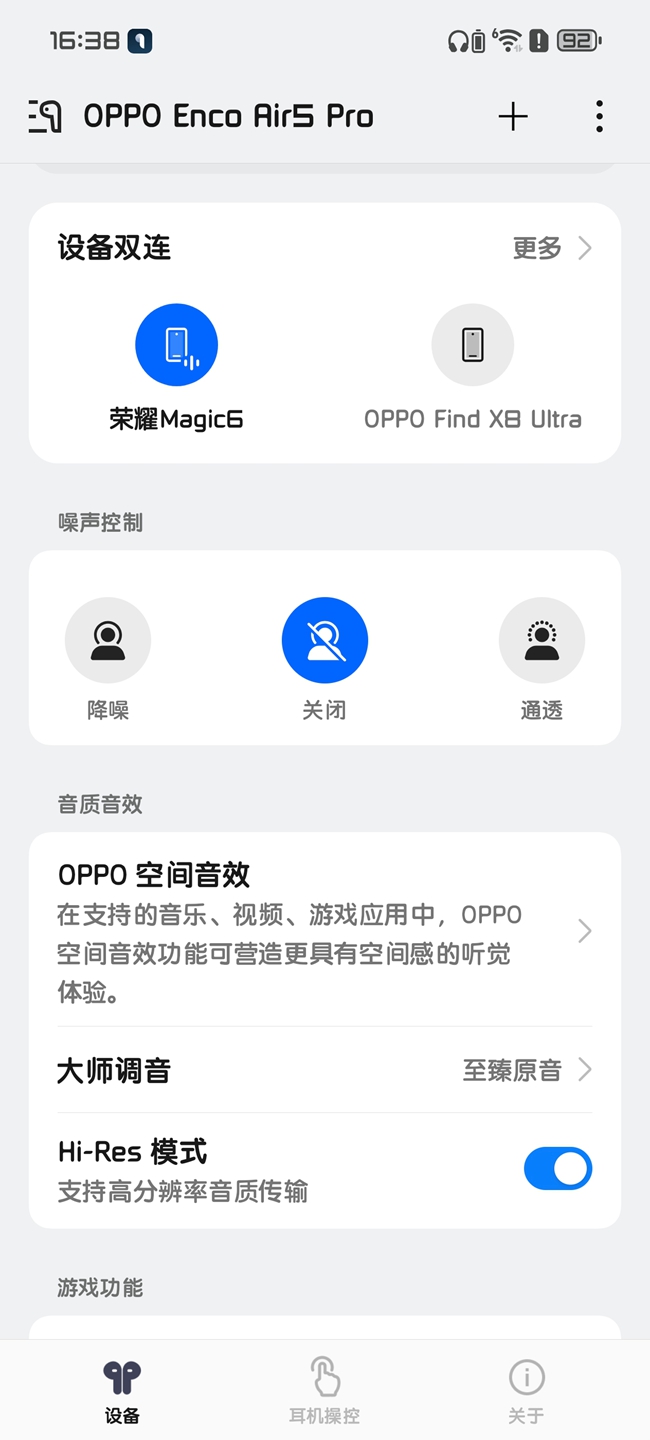Select the 关闭 noise control option

325,640
